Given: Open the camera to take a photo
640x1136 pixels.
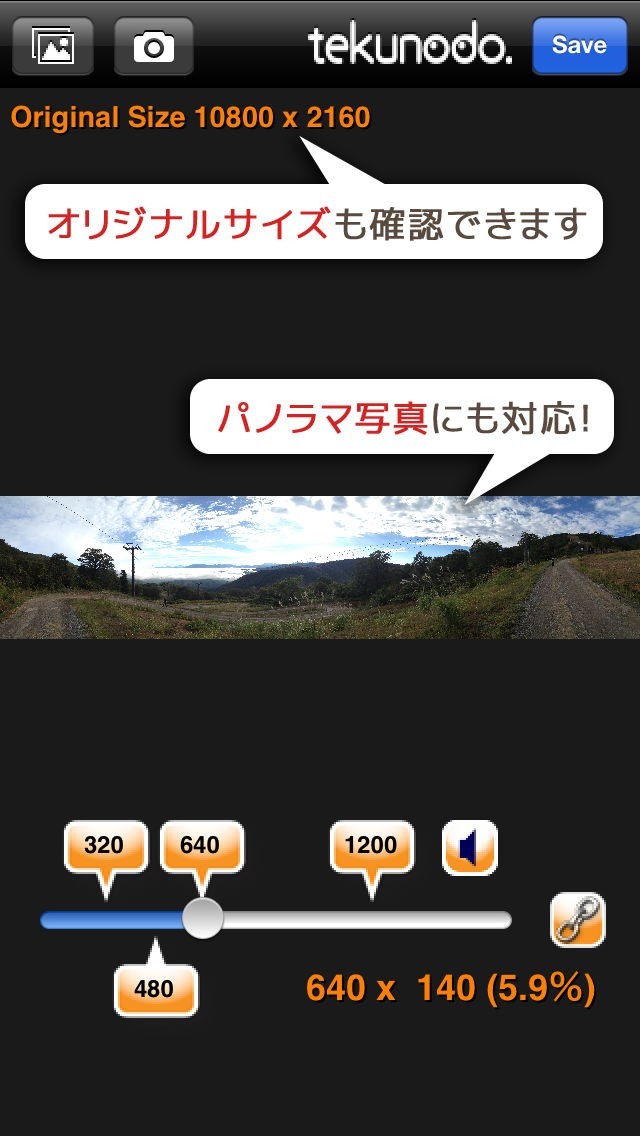Looking at the screenshot, I should point(154,46).
